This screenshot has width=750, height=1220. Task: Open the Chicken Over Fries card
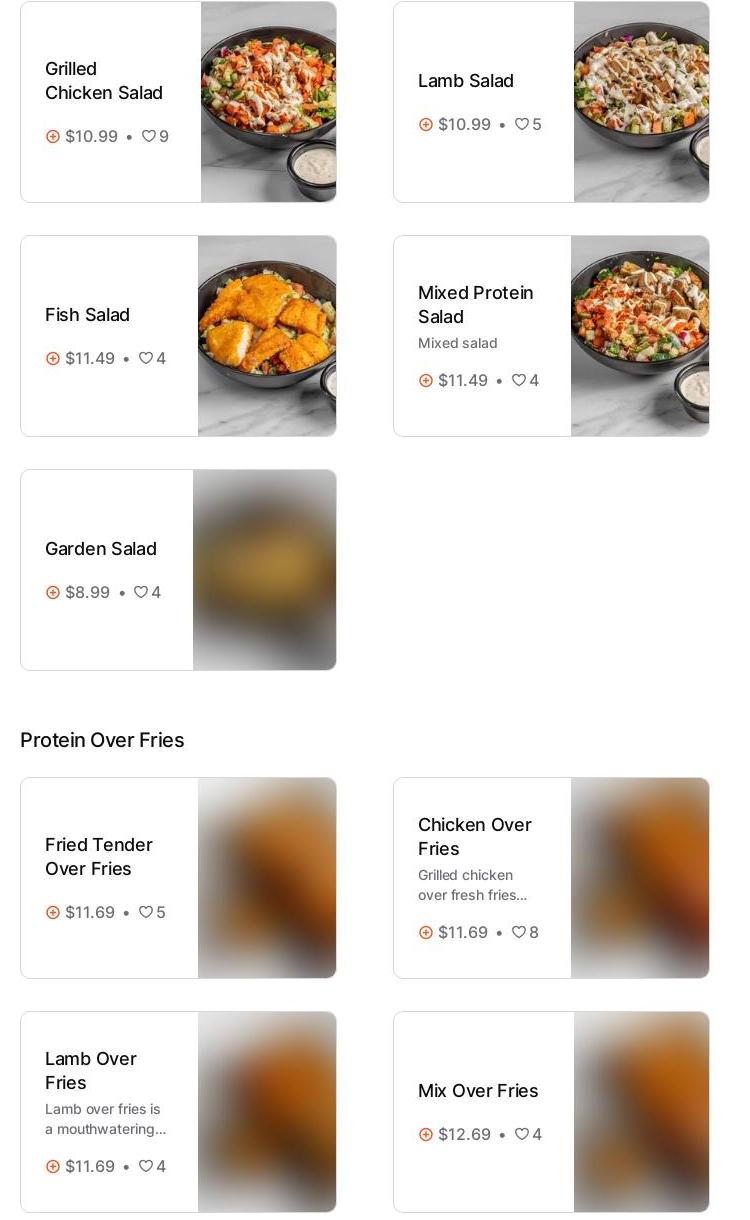[475, 836]
